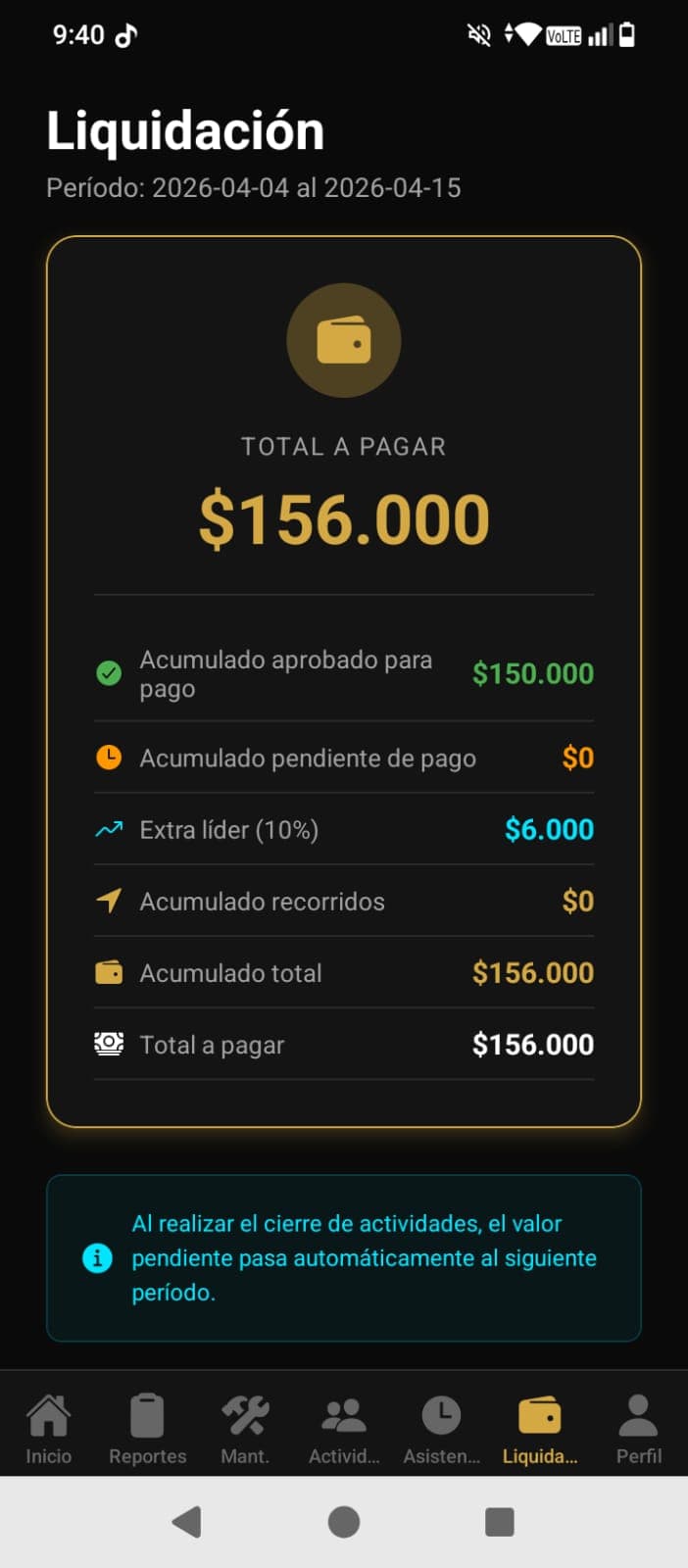This screenshot has height=1568, width=688.
Task: Switch to the Mant. tab
Action: [245, 1428]
